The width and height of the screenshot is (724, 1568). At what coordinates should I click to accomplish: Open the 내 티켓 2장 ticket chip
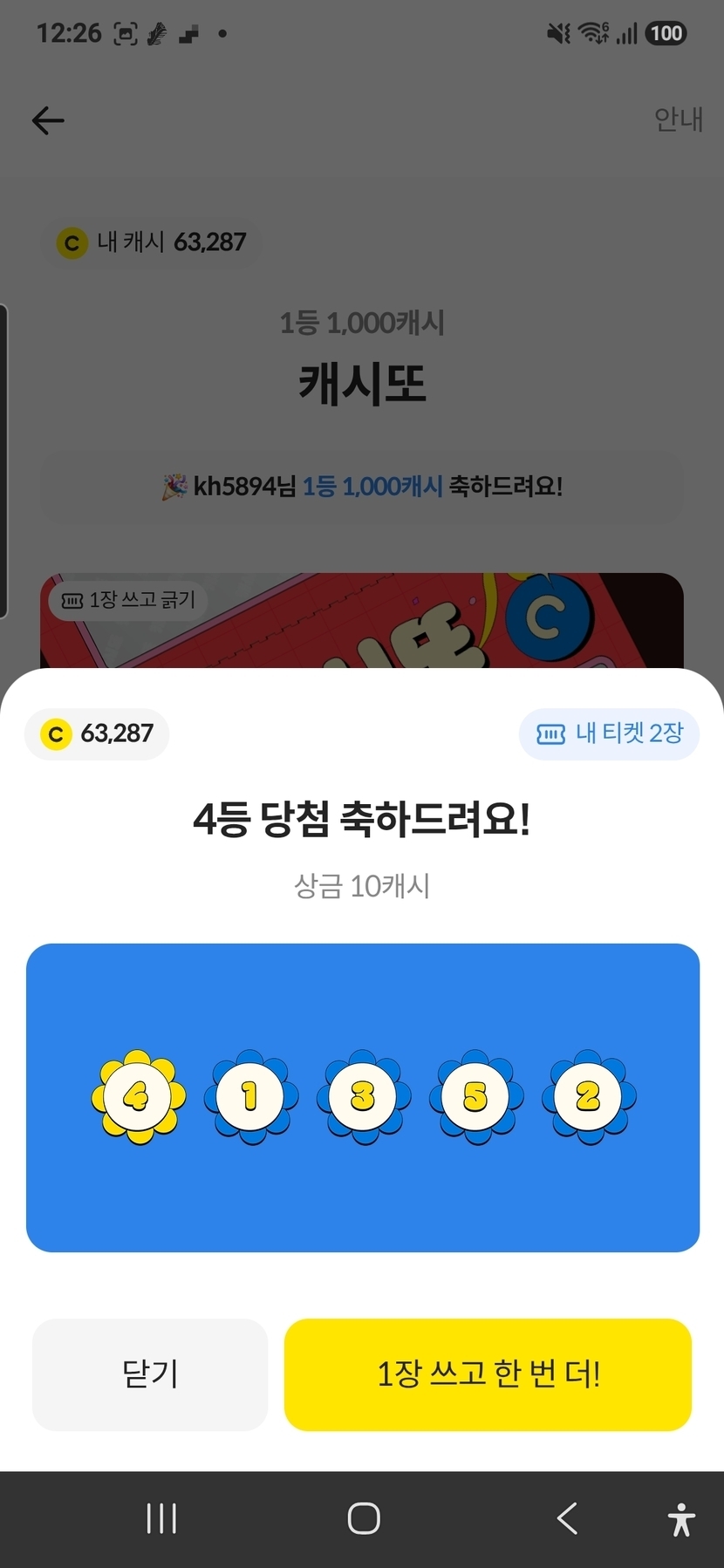(x=609, y=733)
